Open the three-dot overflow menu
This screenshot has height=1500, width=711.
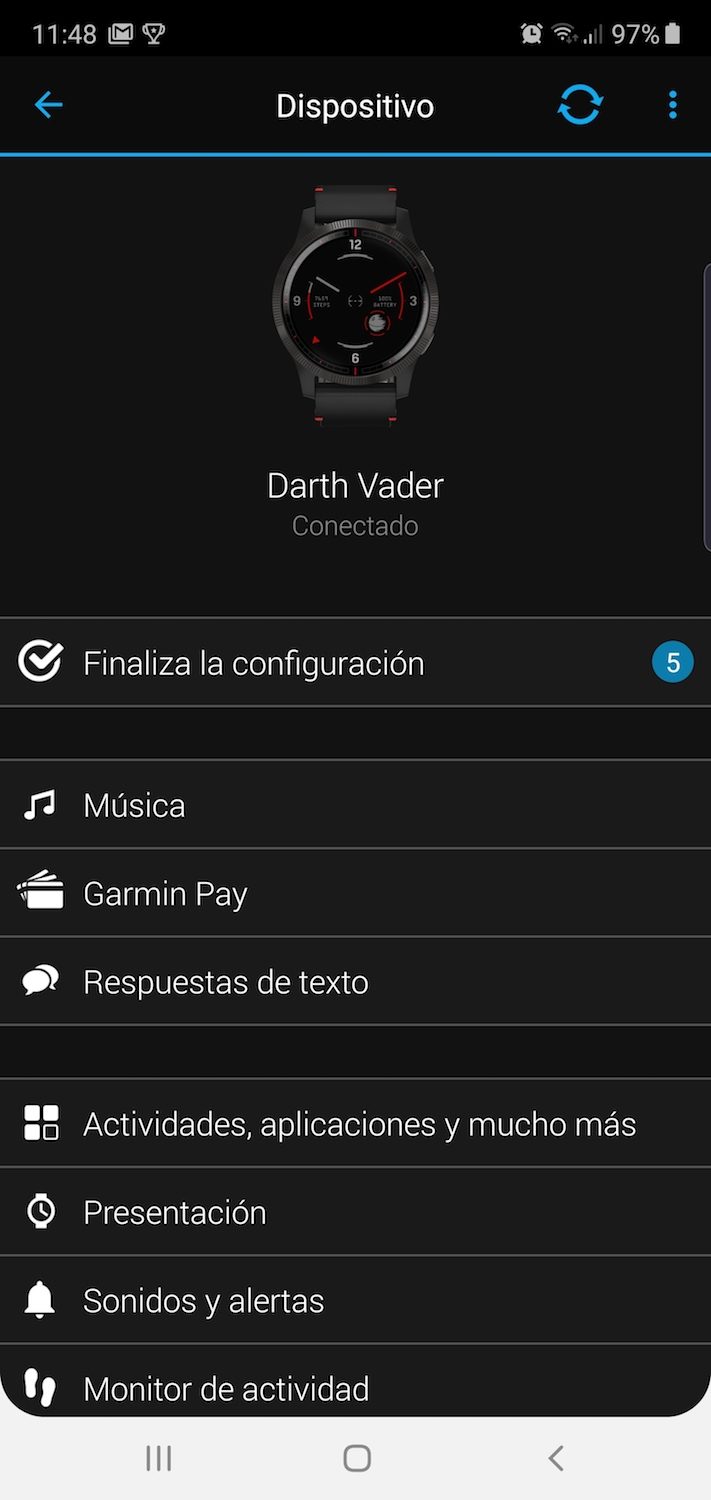(672, 105)
